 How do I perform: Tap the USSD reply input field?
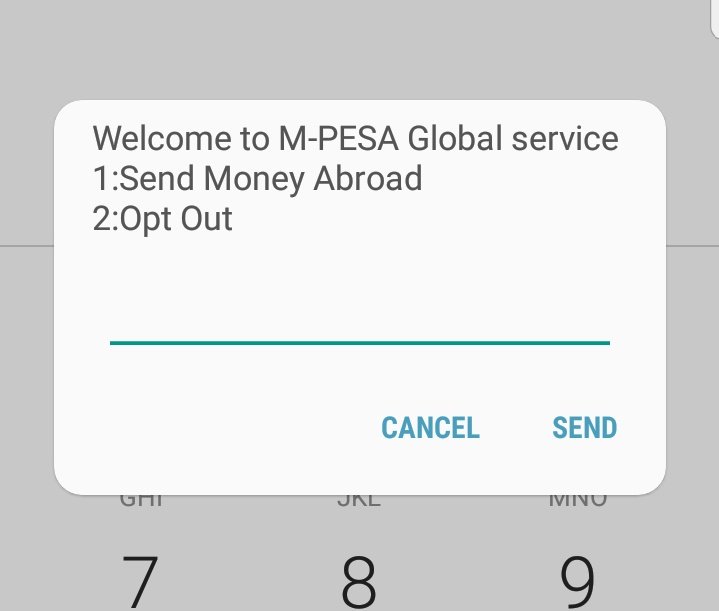(359, 320)
